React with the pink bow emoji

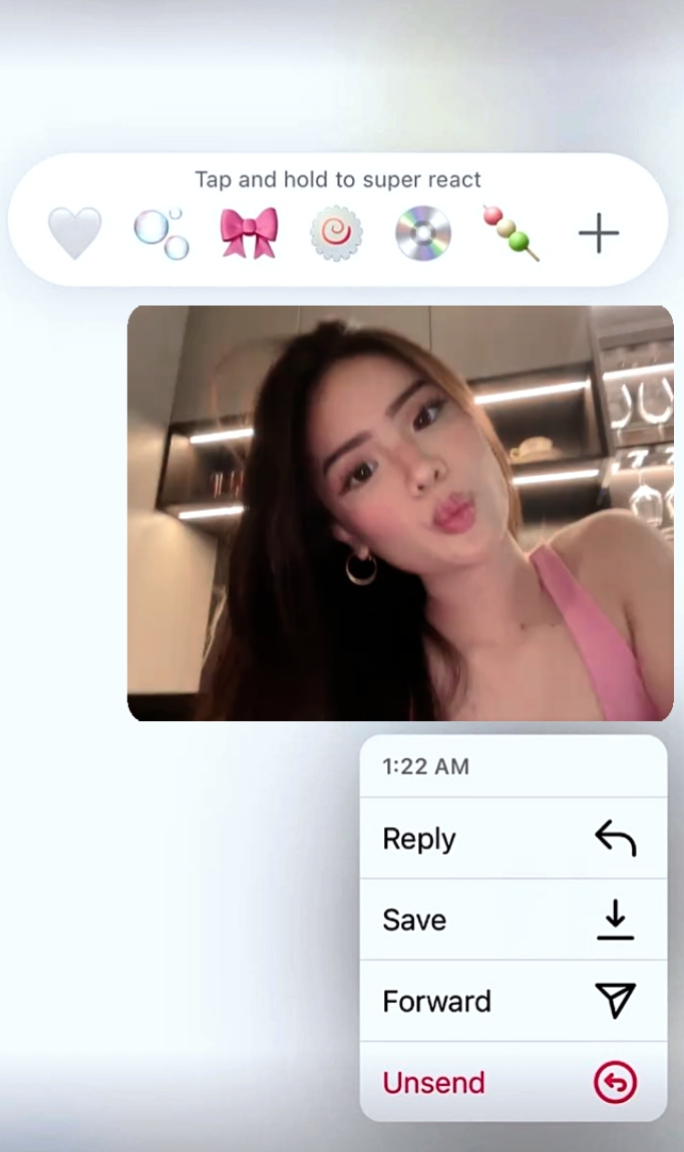coord(249,233)
